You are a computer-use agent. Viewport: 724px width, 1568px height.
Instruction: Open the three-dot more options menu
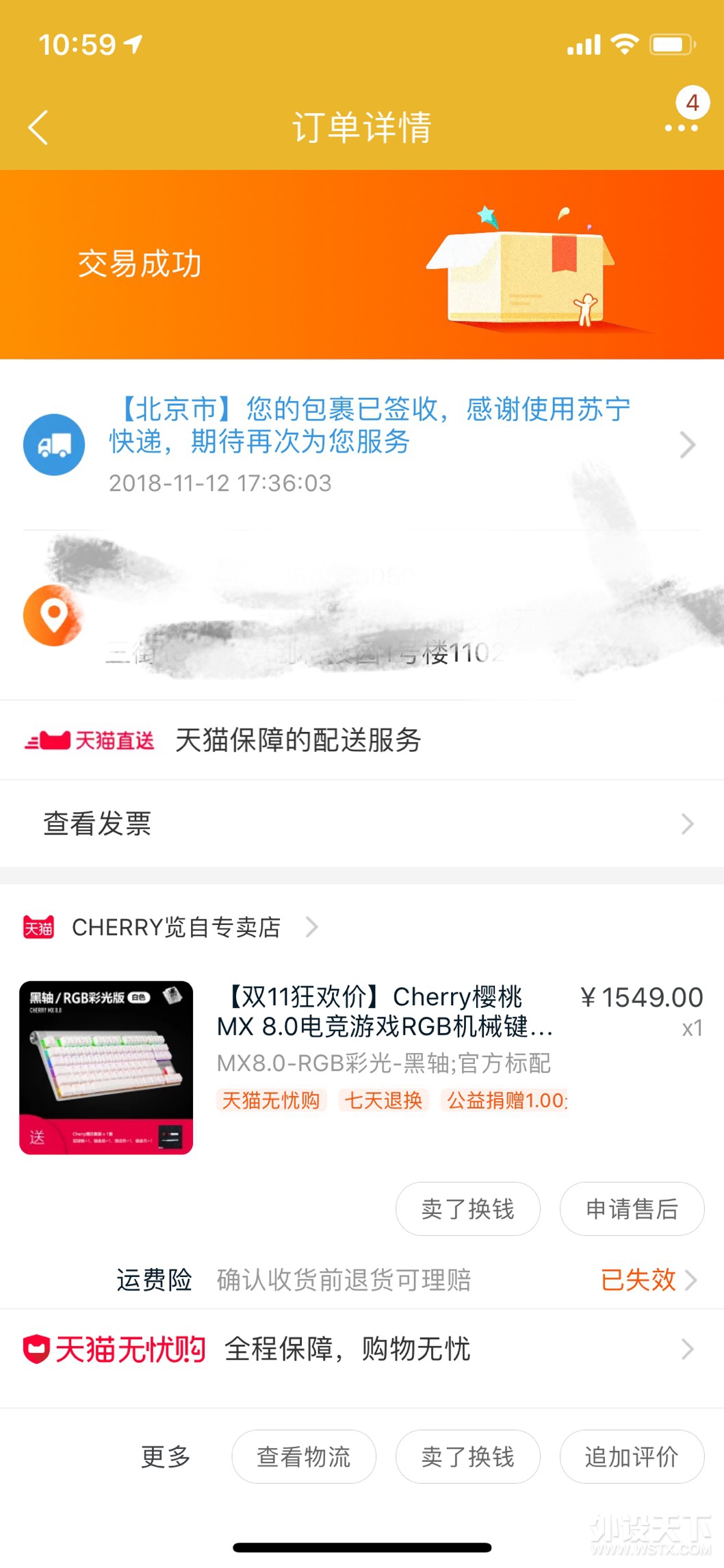681,127
